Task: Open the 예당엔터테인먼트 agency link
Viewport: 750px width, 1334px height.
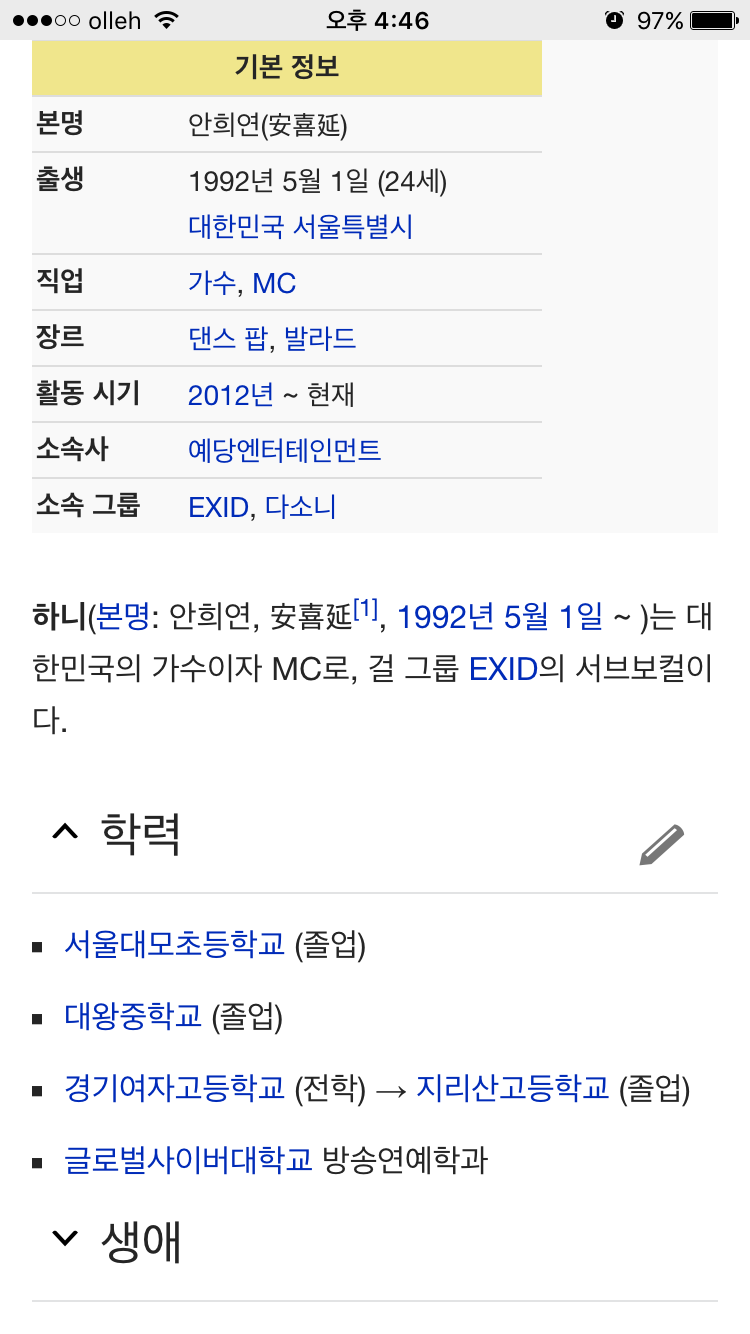Action: pos(285,451)
